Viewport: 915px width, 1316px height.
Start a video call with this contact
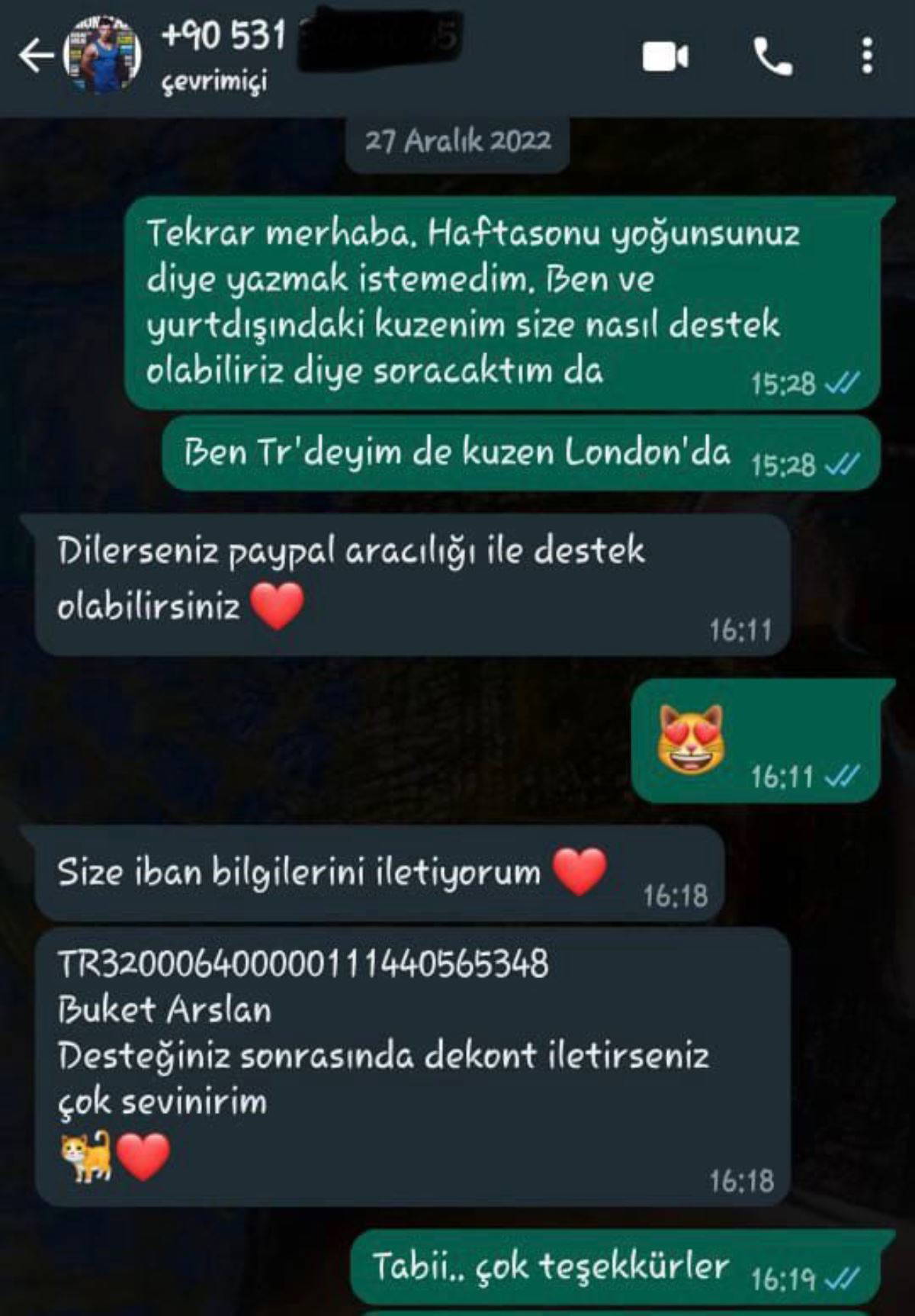(665, 57)
